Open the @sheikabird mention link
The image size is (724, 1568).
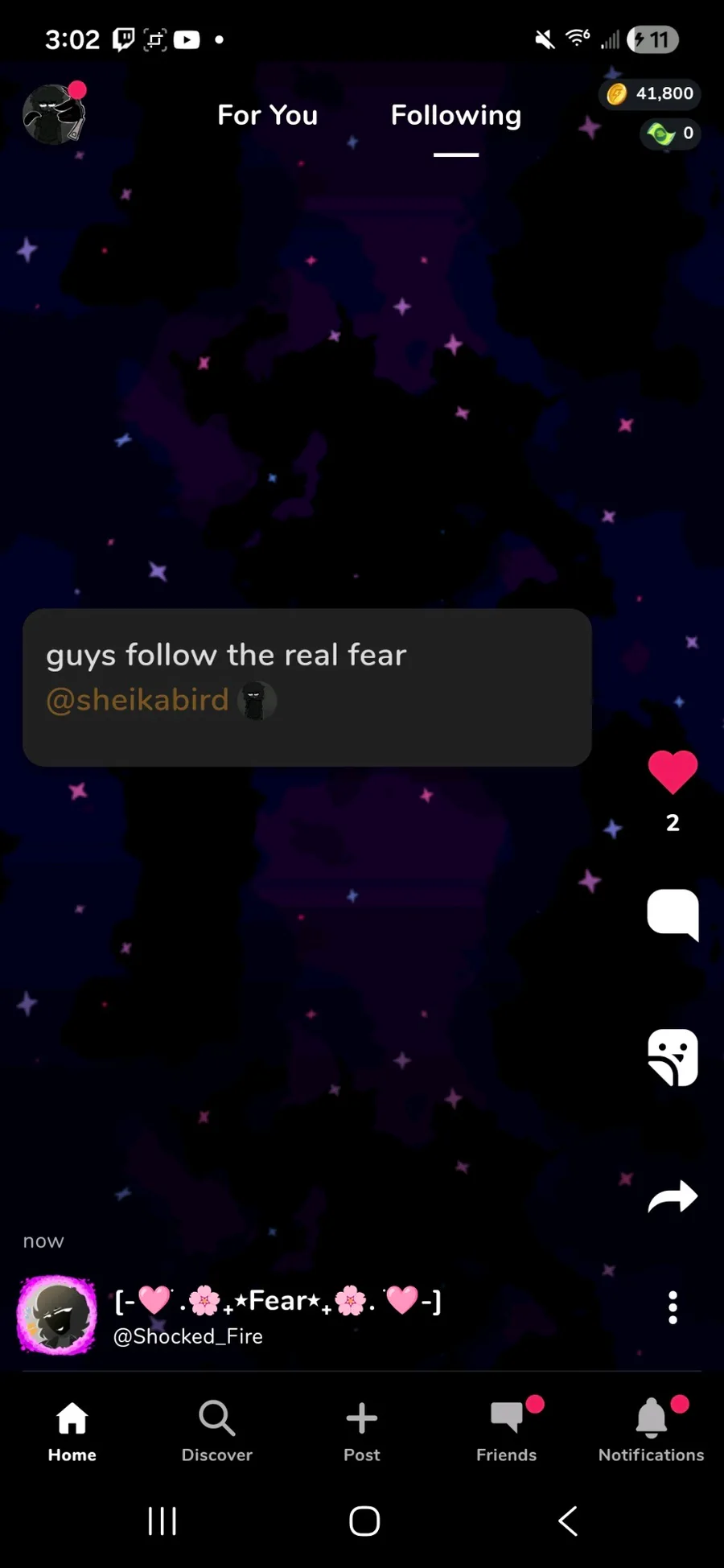point(138,700)
